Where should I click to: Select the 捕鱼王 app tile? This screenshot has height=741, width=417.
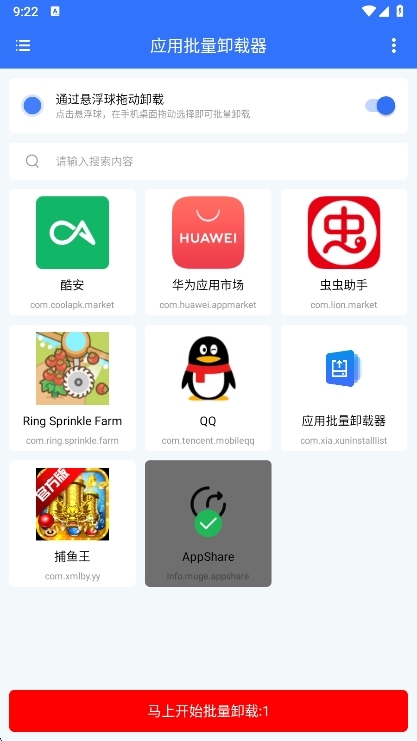(72, 524)
